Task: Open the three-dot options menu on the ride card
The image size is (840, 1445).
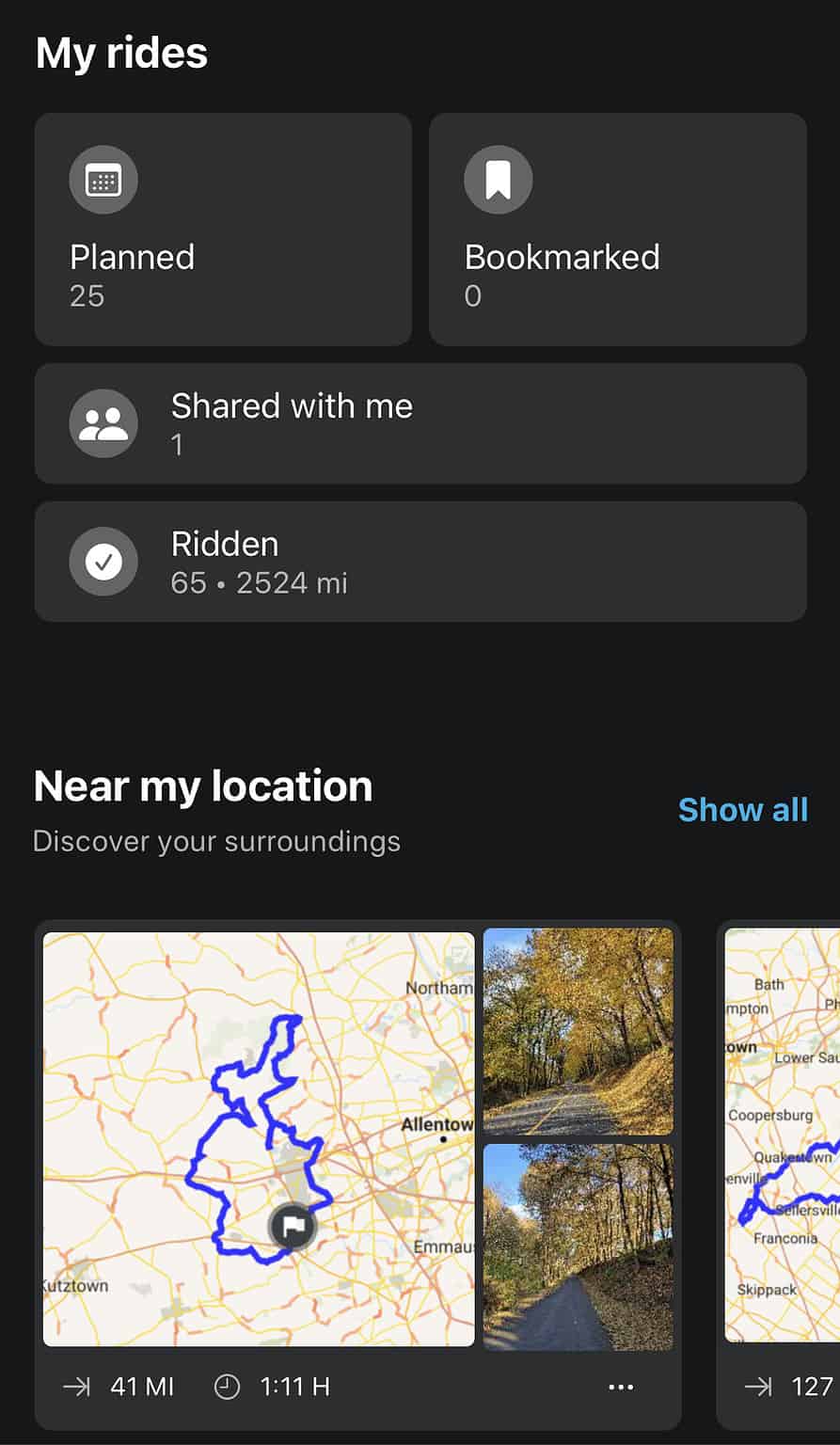Action: (x=621, y=1386)
